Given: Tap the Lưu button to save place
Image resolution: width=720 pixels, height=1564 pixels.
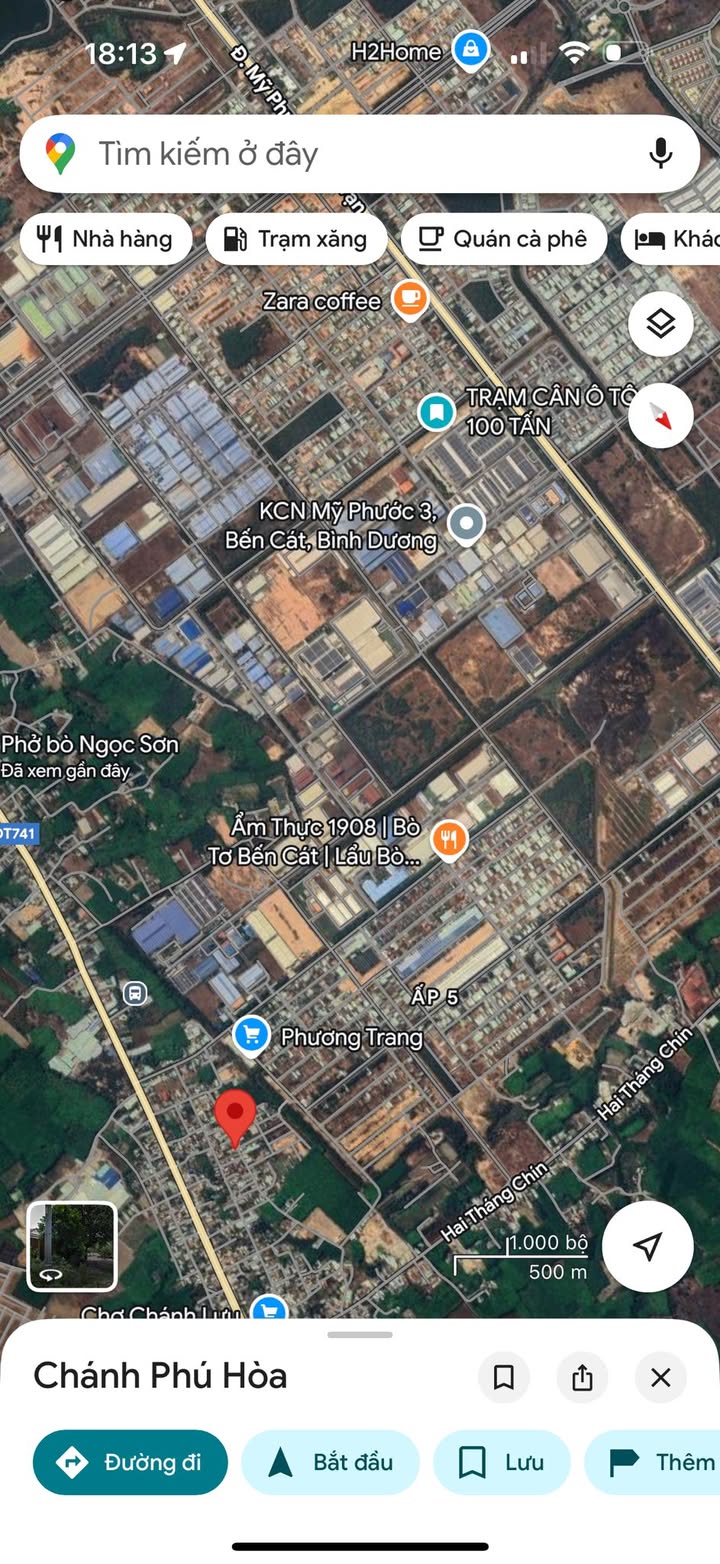Looking at the screenshot, I should point(501,1462).
